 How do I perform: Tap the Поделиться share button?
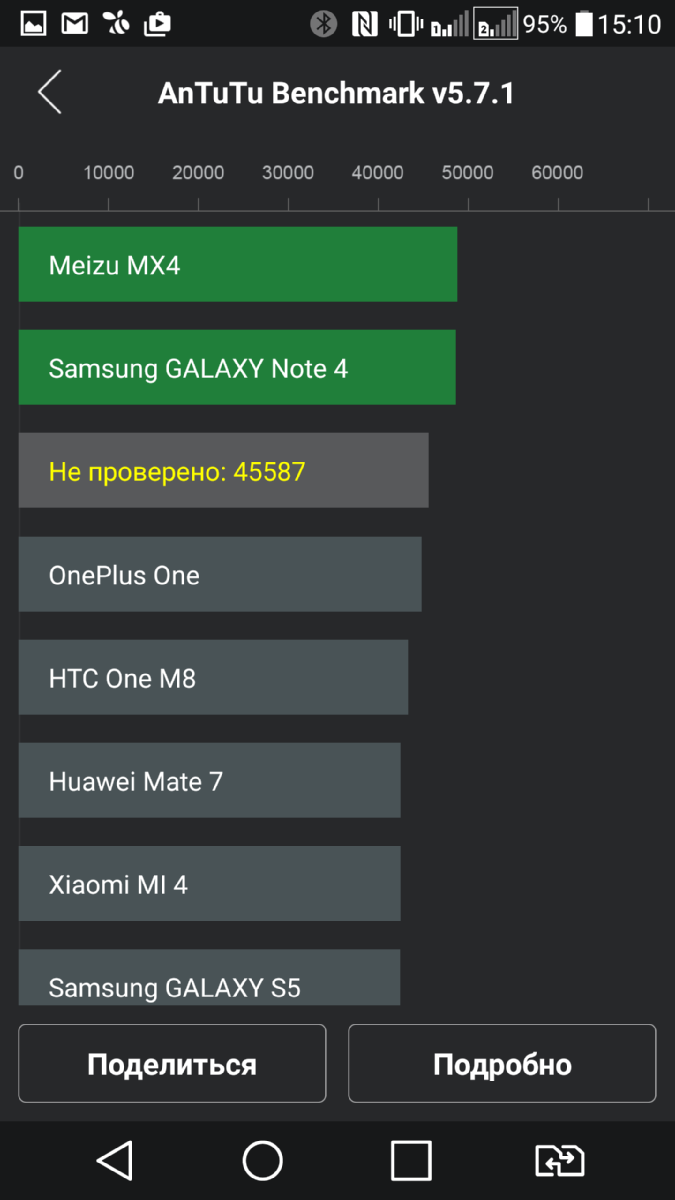click(172, 1064)
